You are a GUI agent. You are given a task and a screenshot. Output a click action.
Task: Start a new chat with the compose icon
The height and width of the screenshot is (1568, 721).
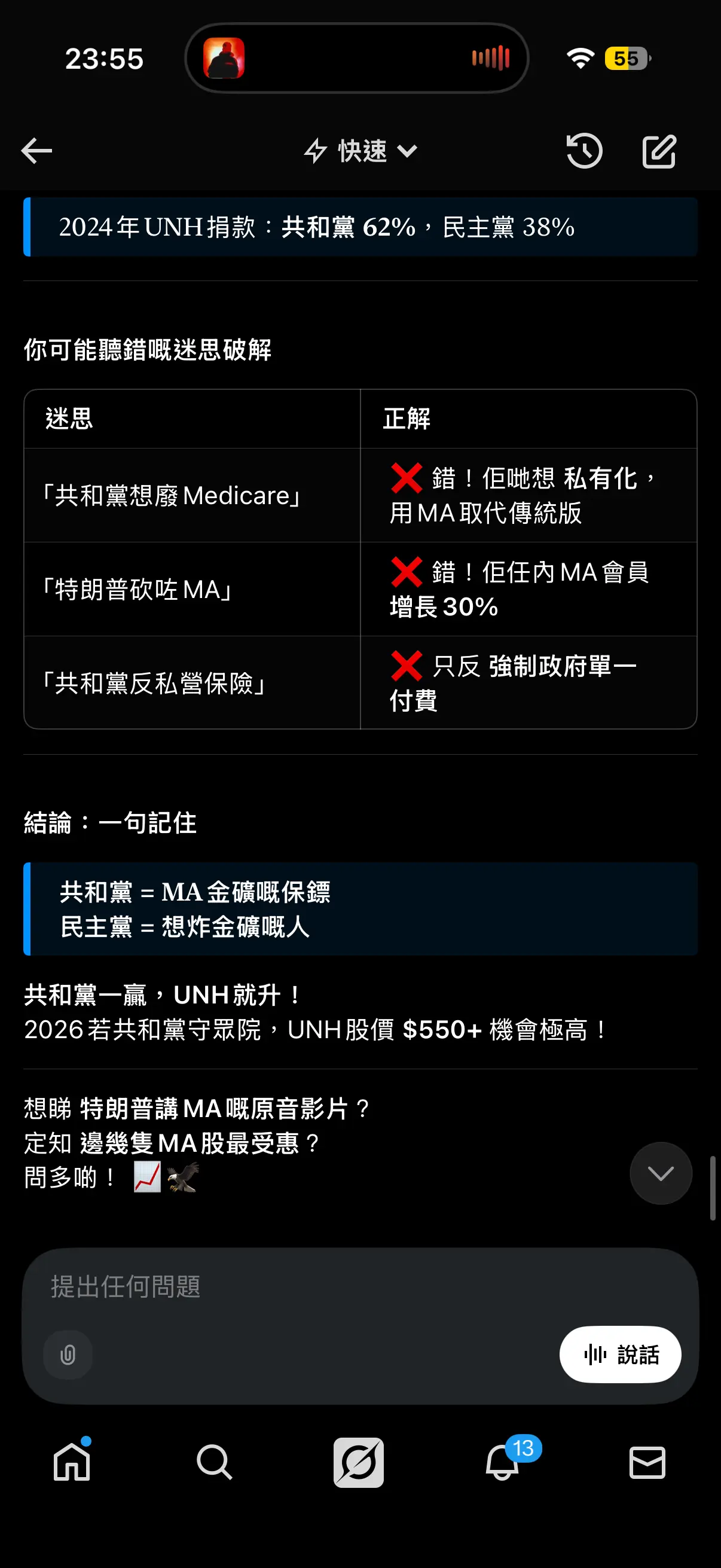[x=659, y=150]
